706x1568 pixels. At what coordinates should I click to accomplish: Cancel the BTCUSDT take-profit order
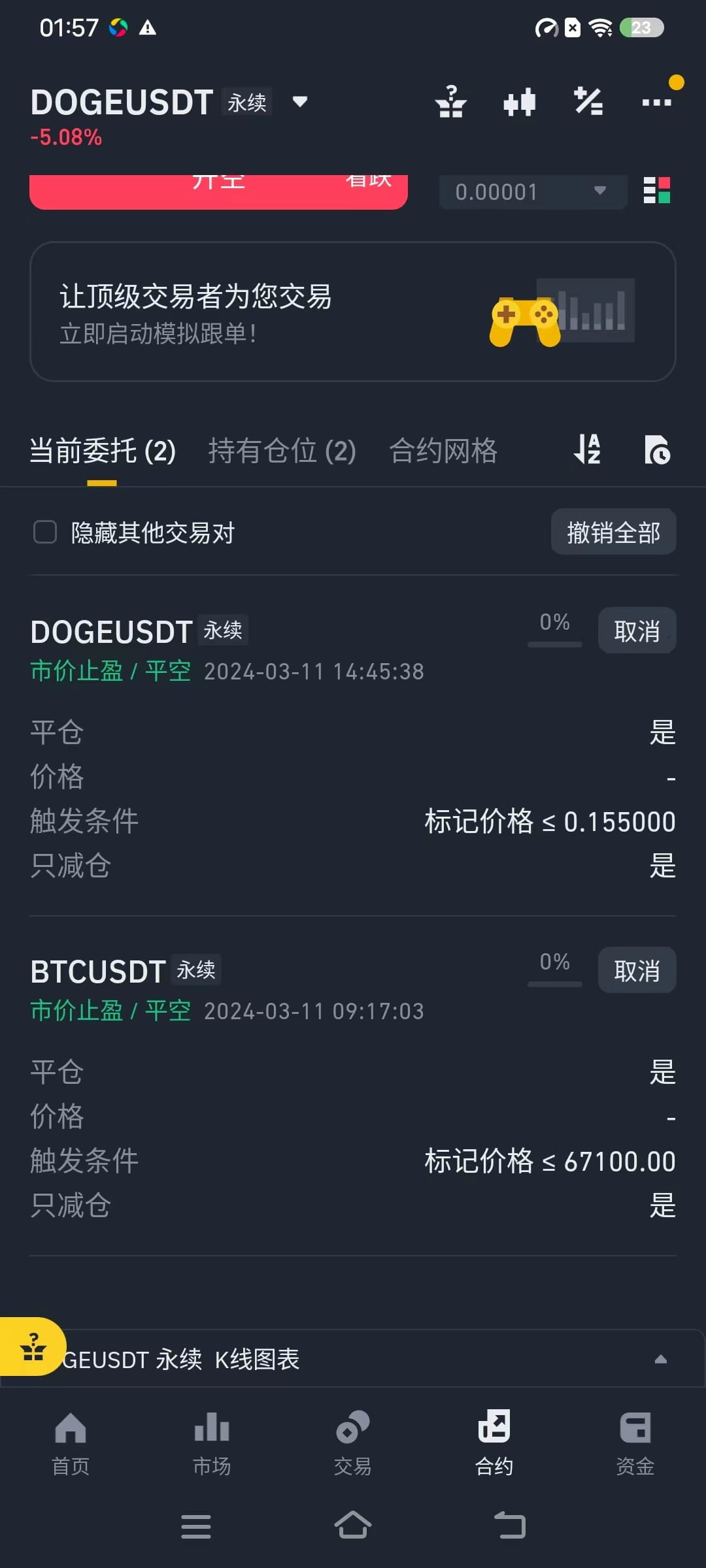tap(637, 970)
